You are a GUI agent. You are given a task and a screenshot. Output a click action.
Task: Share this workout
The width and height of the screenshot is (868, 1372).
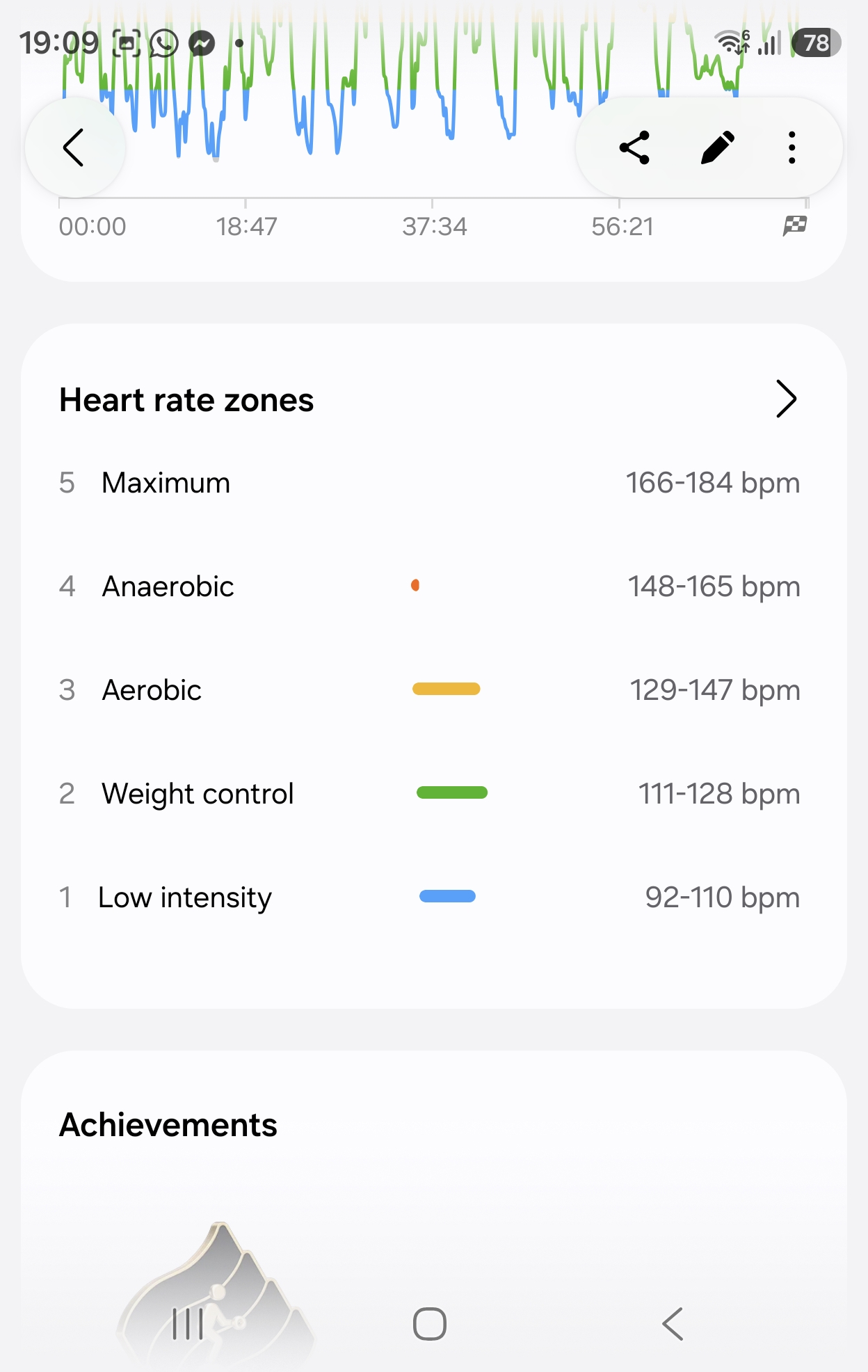(x=634, y=147)
